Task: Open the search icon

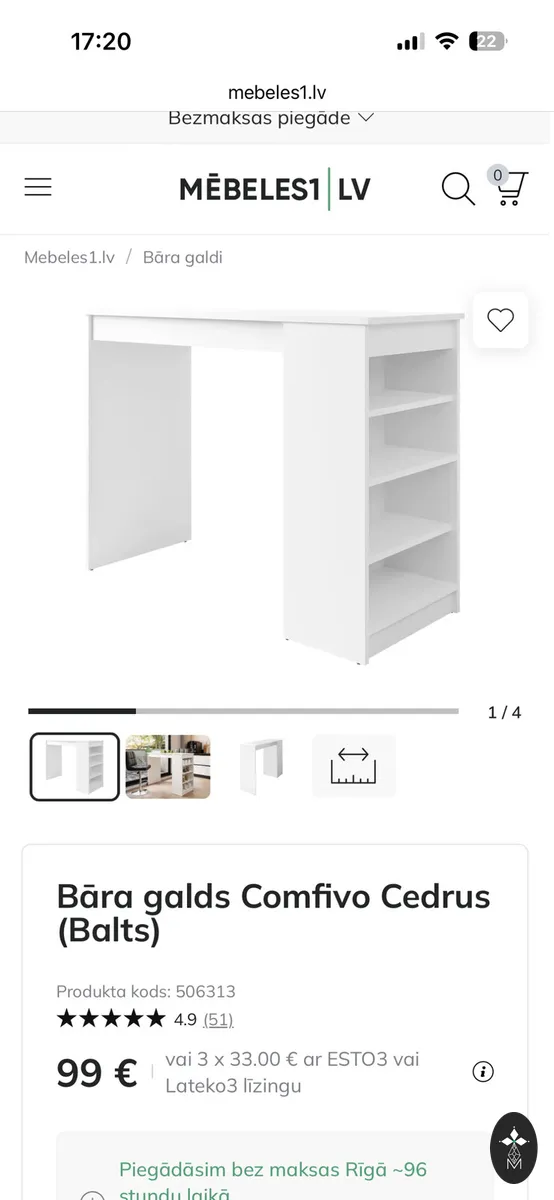Action: point(458,188)
